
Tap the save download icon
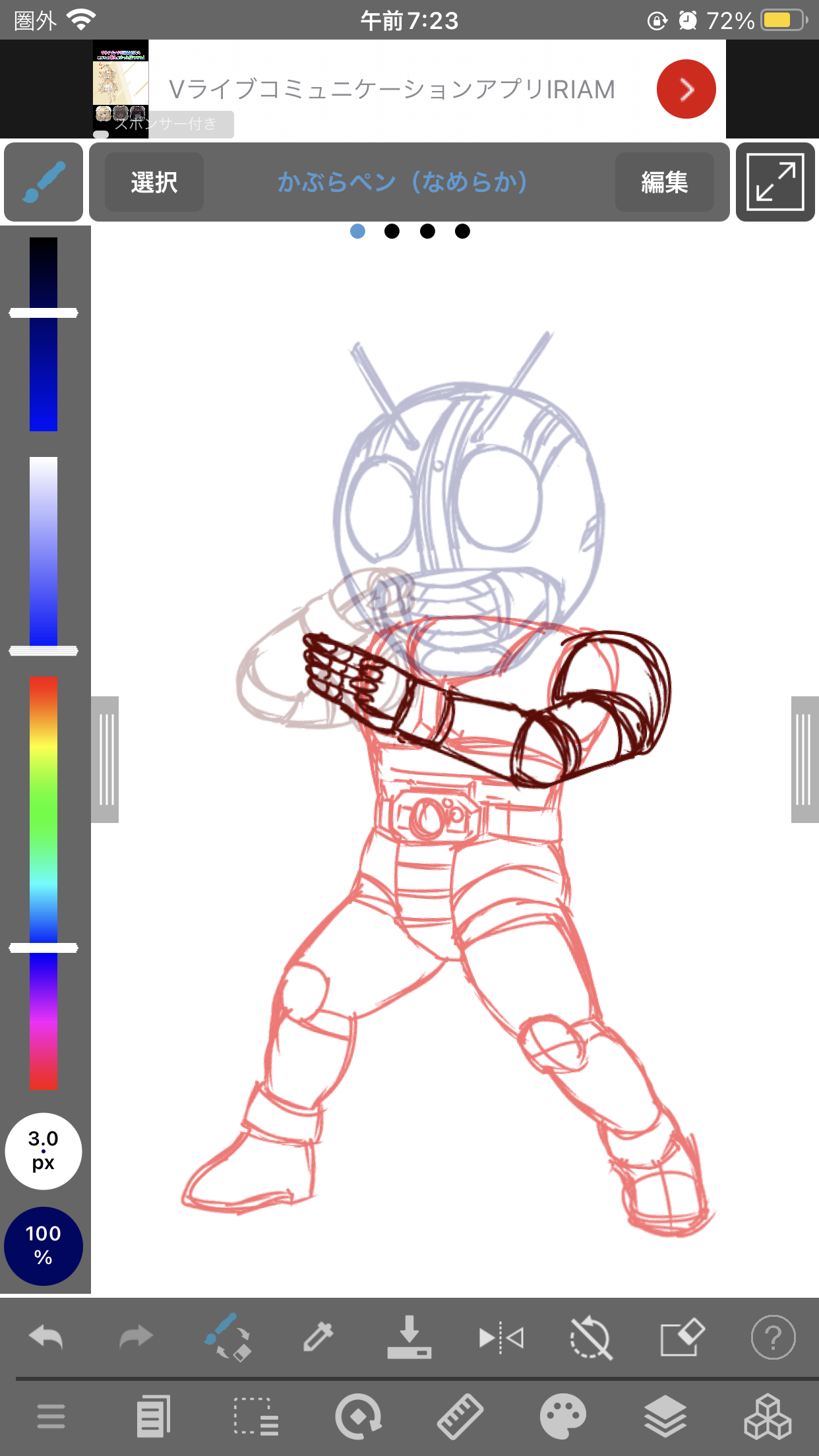pos(409,1337)
